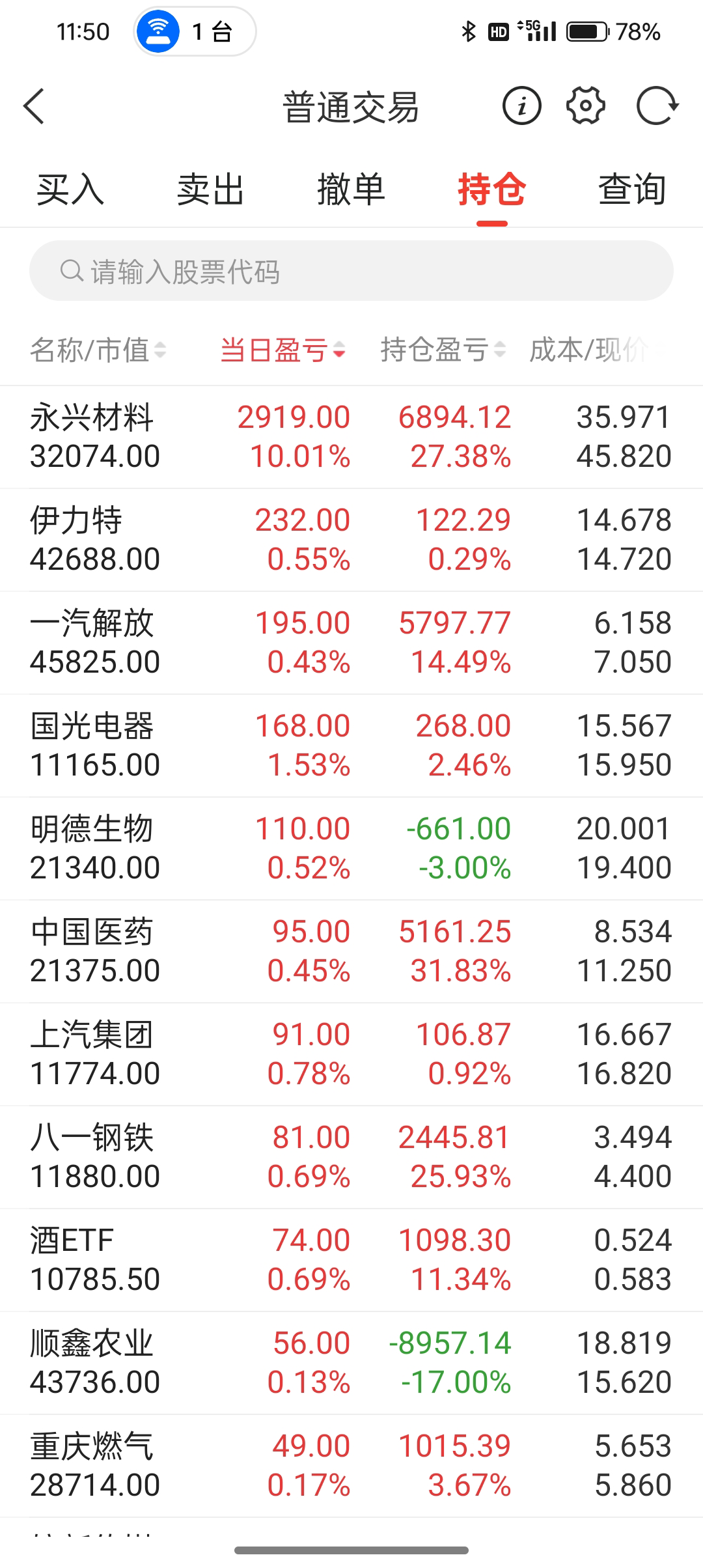Refresh the holdings data
The image size is (703, 1568).
point(657,106)
